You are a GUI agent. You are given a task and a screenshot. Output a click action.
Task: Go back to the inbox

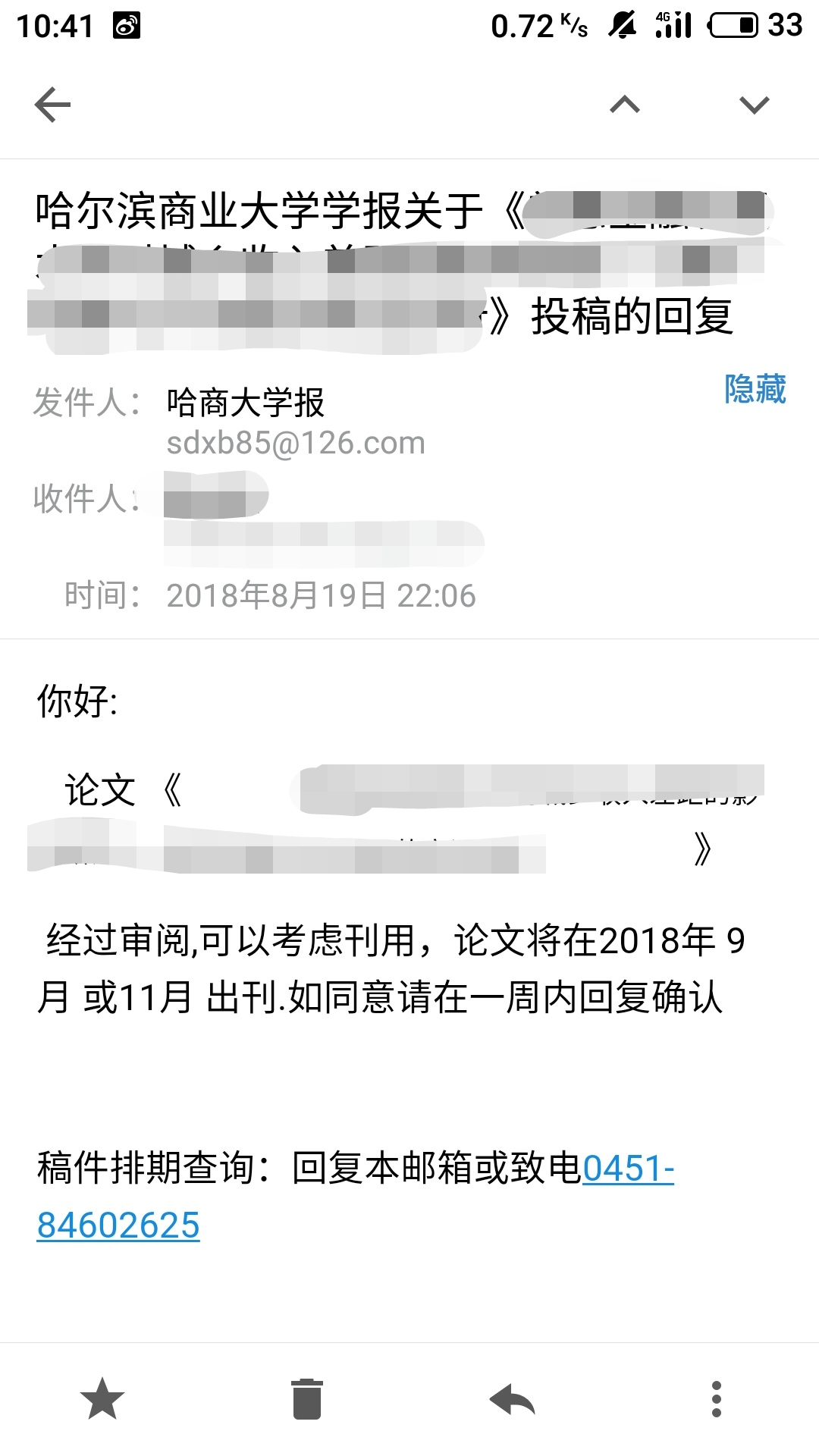tap(52, 105)
